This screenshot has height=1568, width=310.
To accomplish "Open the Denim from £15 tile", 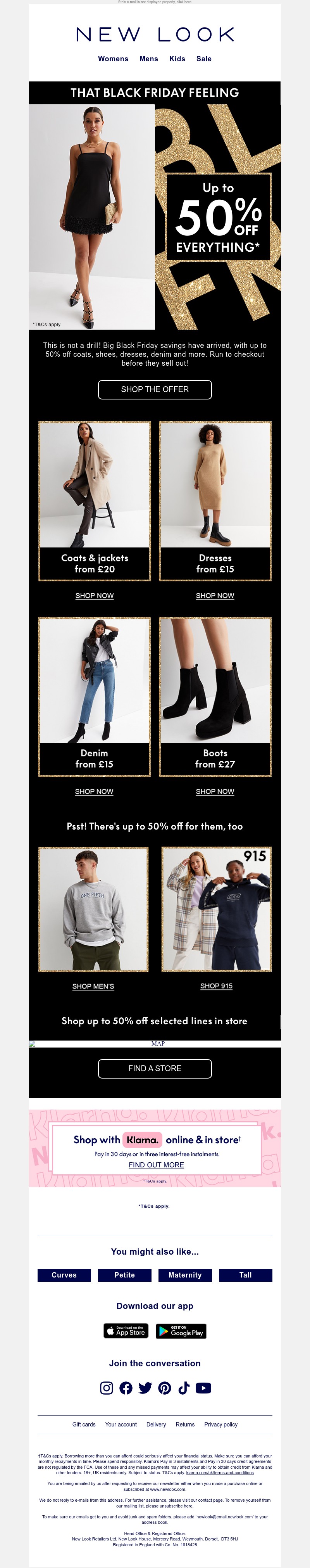I will pos(94,696).
